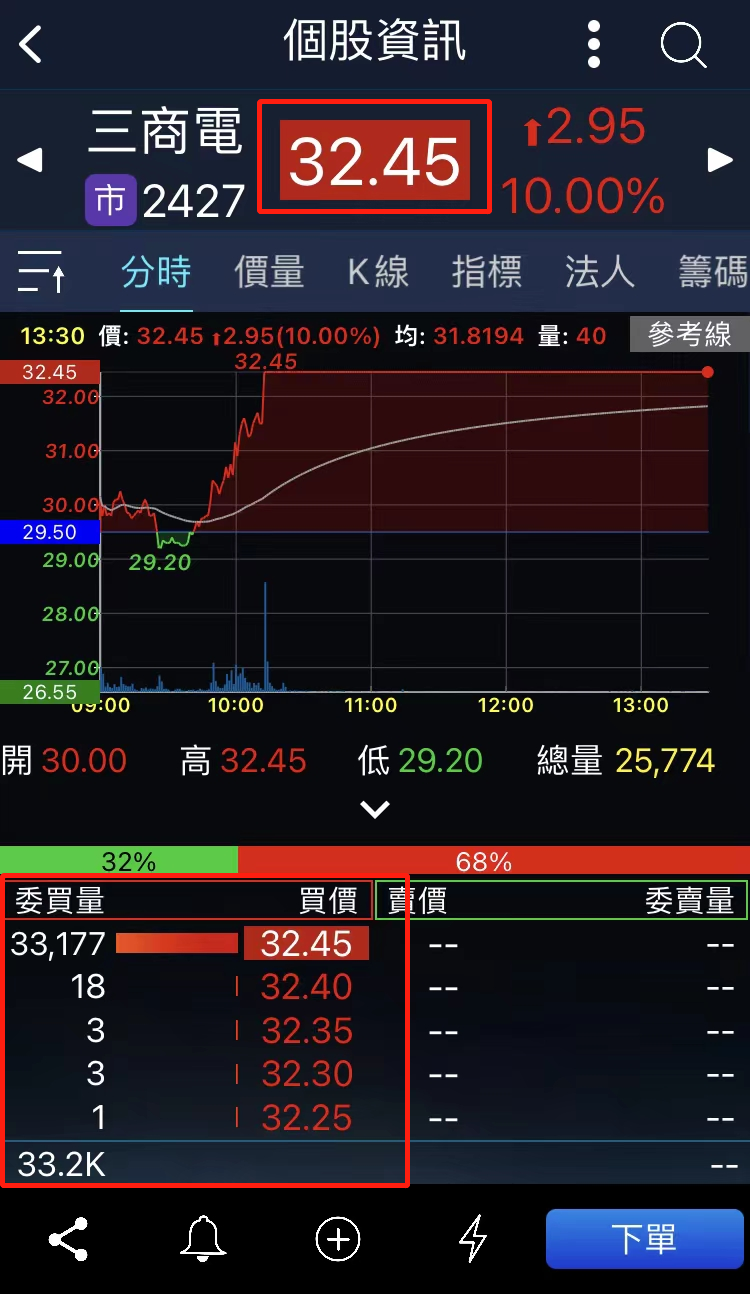Switch to the 價量 tab
Viewport: 750px width, 1294px height.
[x=269, y=272]
